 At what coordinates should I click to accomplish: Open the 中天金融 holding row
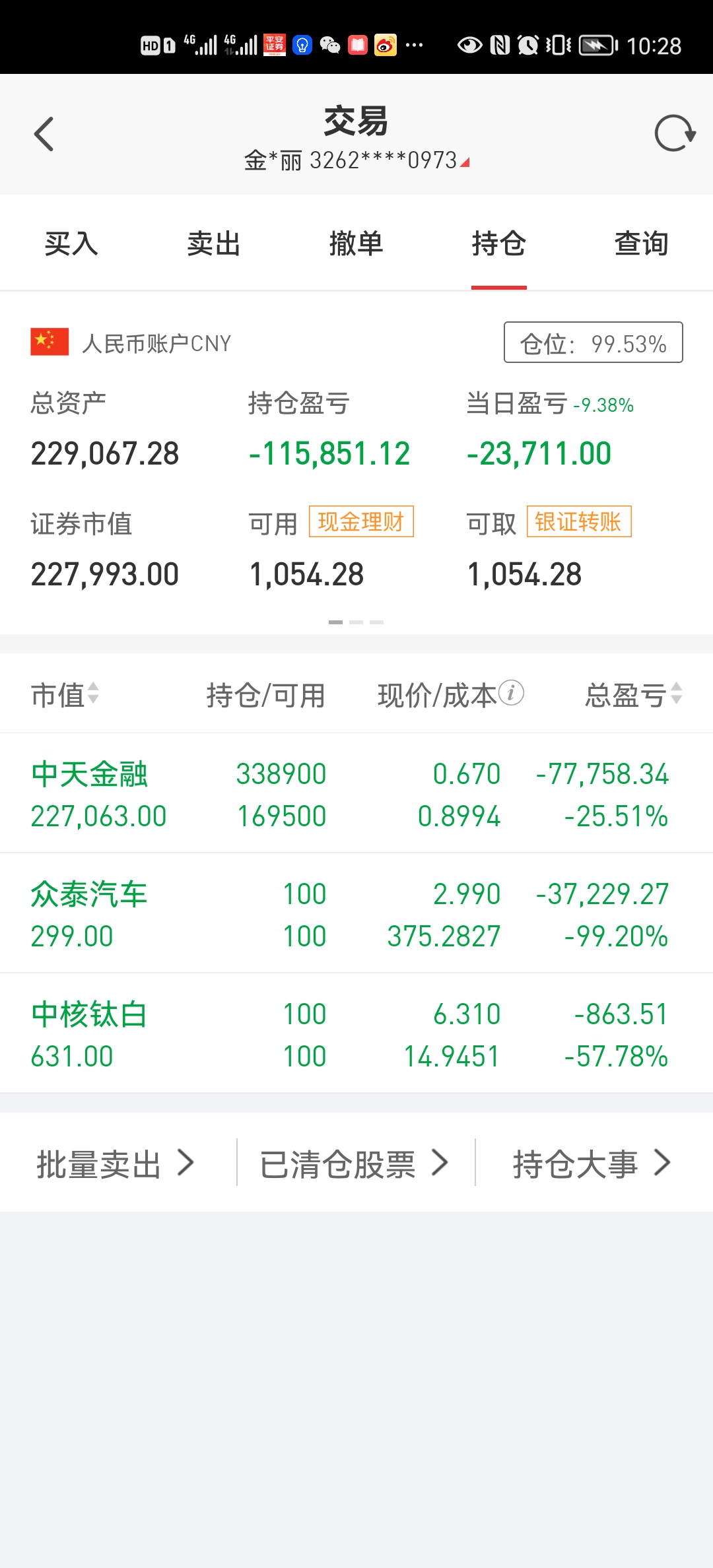coord(356,794)
